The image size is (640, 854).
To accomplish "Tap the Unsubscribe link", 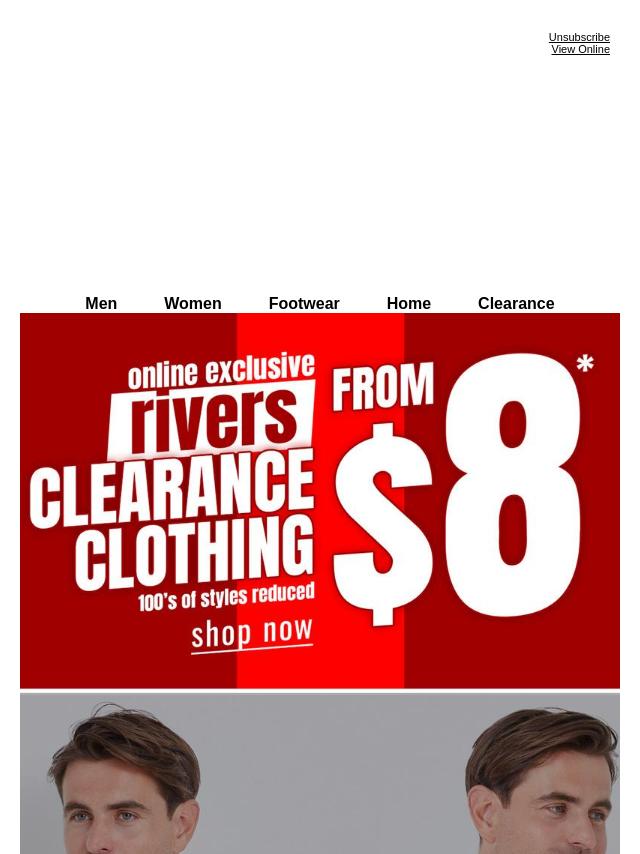I will point(578,37).
